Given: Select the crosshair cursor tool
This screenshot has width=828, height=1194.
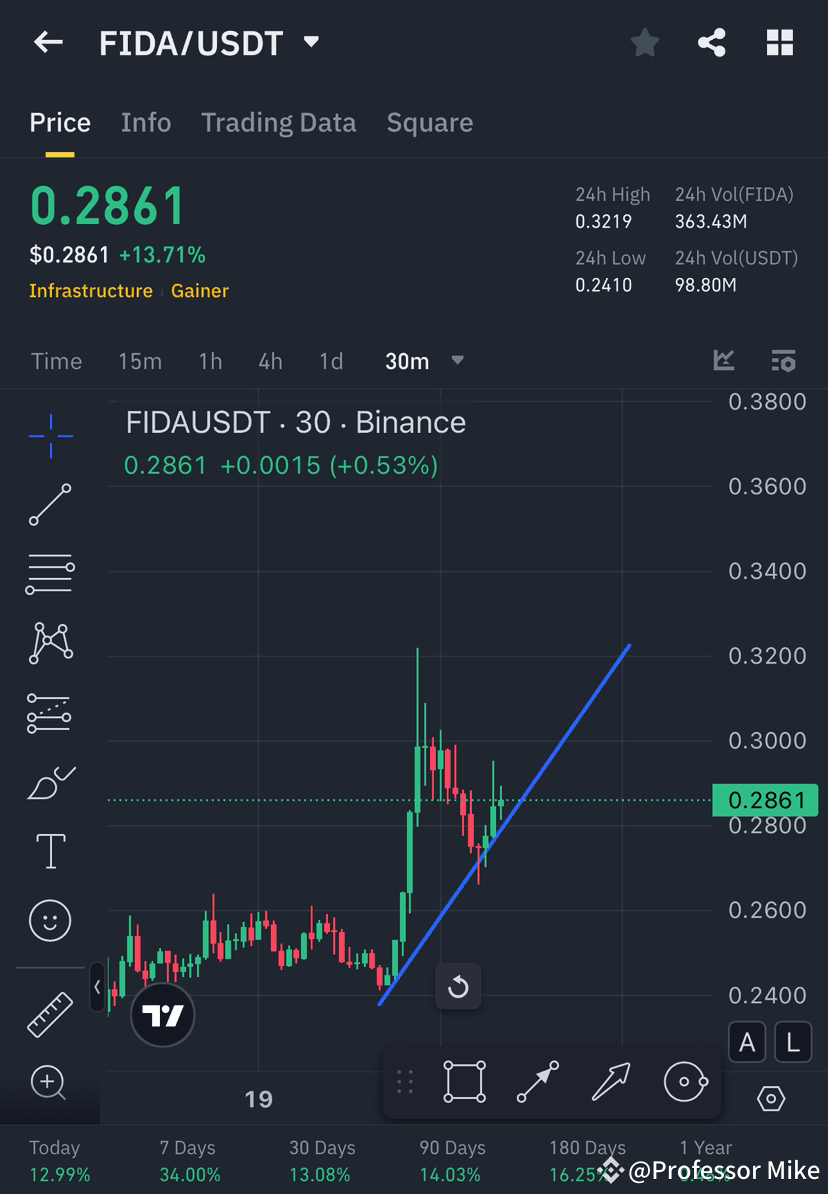Looking at the screenshot, I should [x=50, y=435].
